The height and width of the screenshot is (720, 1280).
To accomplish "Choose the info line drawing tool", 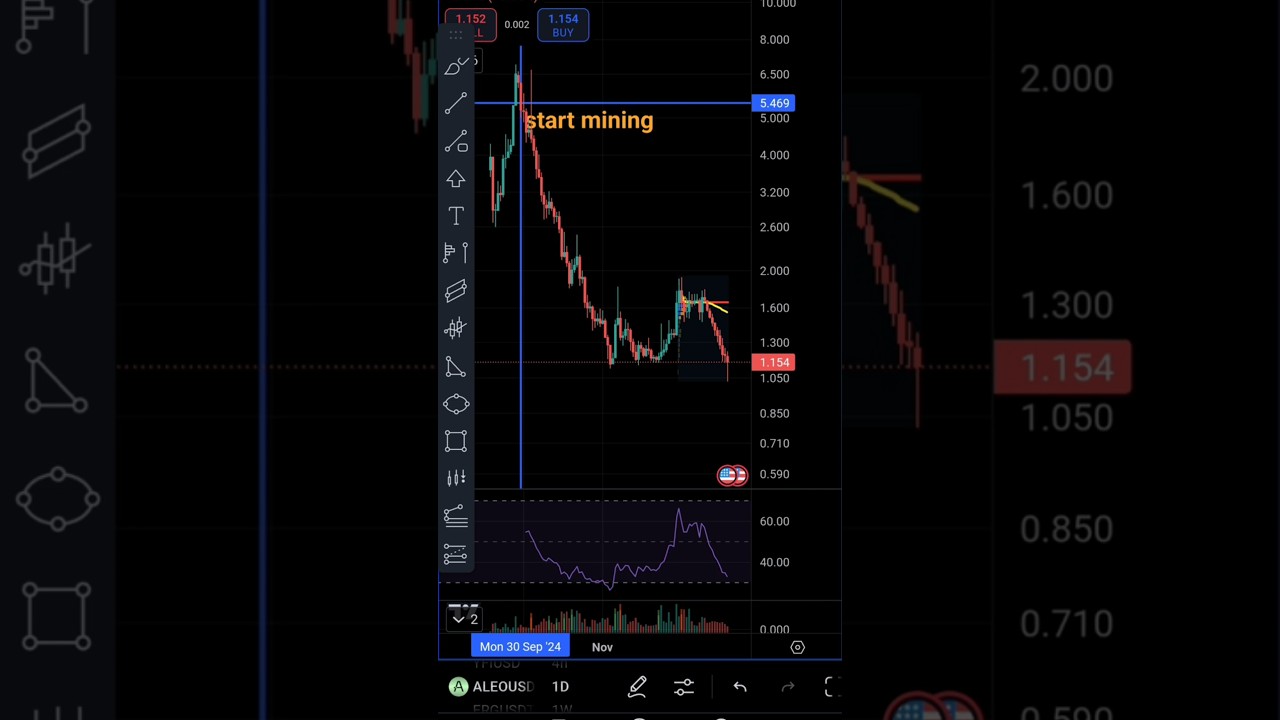I will pyautogui.click(x=456, y=141).
